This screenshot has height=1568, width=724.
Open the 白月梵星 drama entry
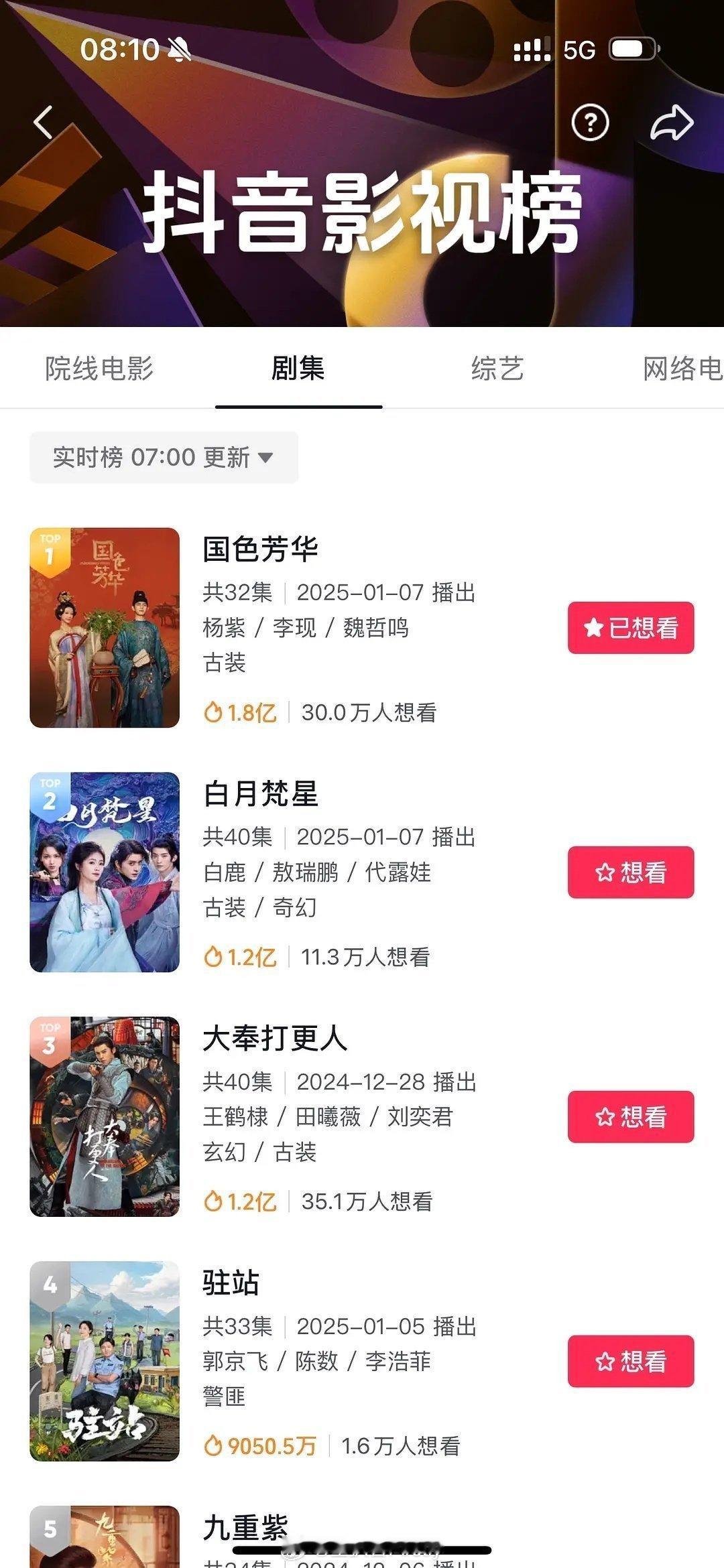(x=261, y=794)
